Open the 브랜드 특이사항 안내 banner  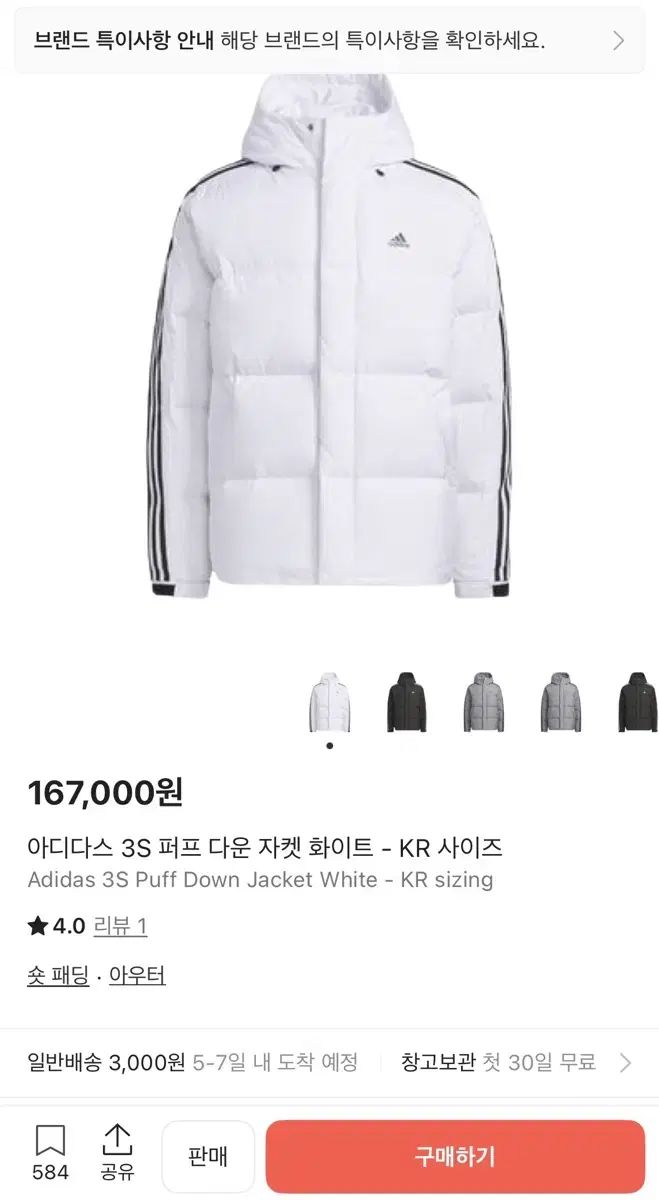(329, 40)
